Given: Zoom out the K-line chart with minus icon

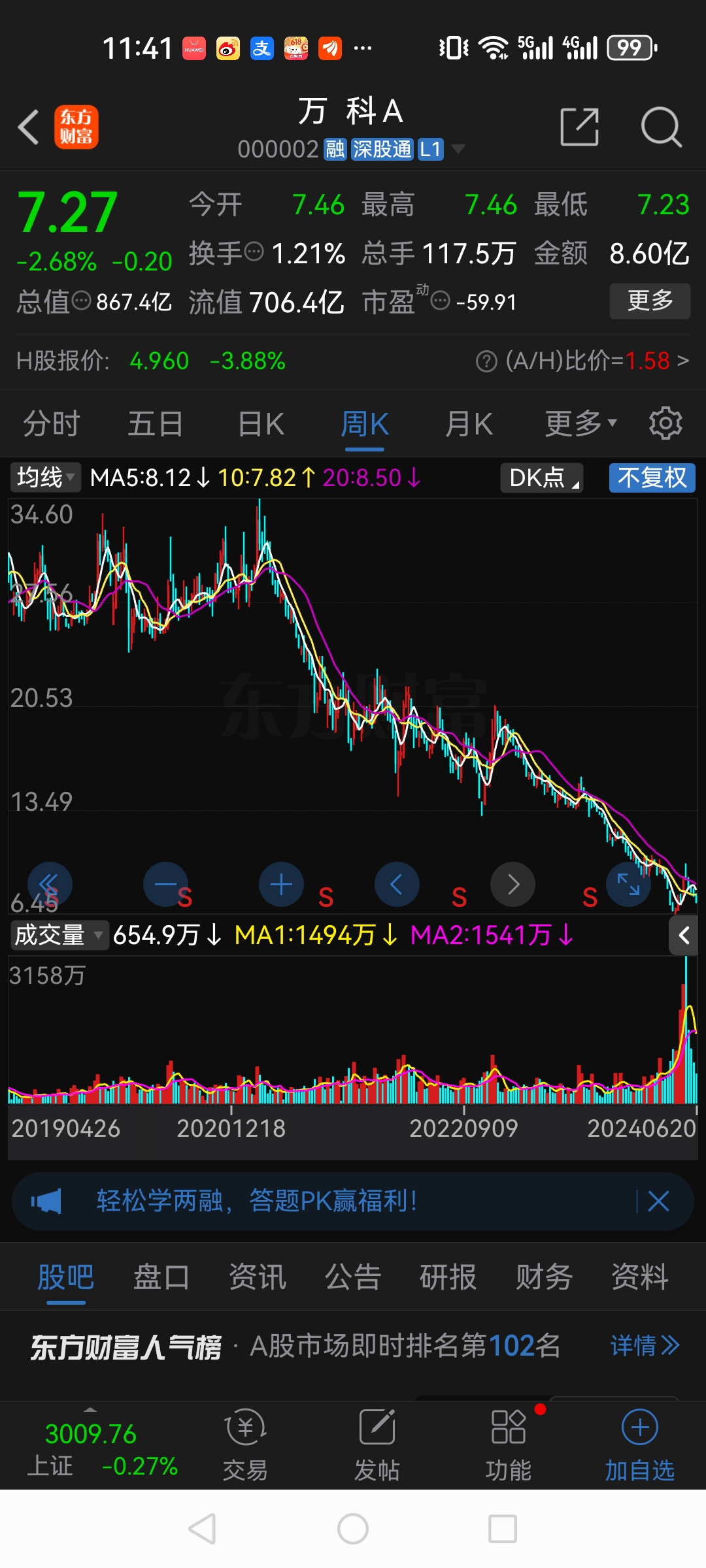Looking at the screenshot, I should point(165,884).
